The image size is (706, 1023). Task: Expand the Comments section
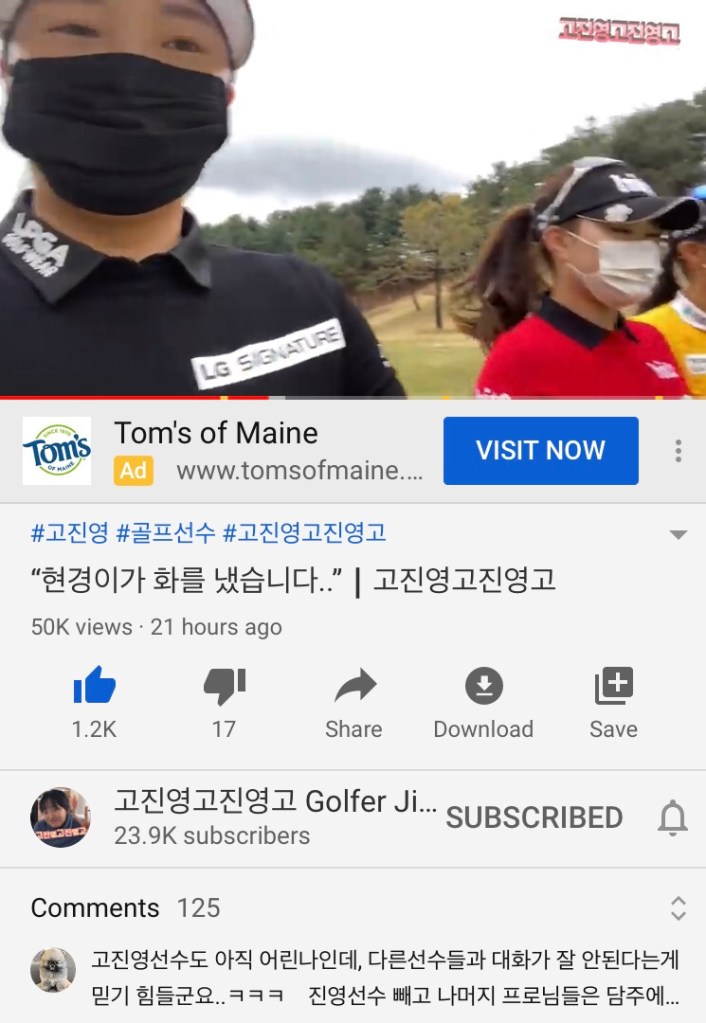[677, 908]
